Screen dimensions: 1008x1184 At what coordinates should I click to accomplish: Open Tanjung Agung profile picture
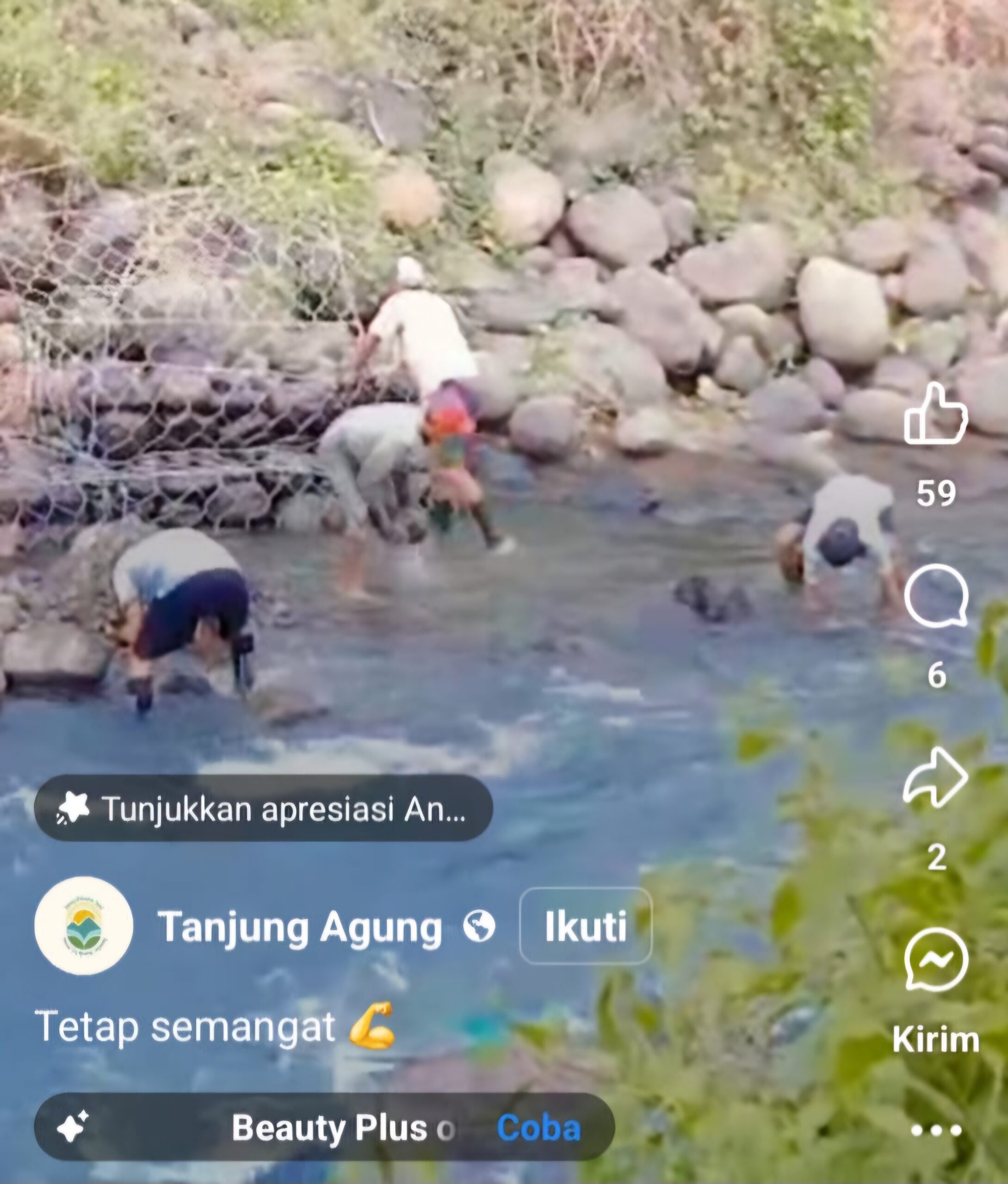tap(83, 926)
